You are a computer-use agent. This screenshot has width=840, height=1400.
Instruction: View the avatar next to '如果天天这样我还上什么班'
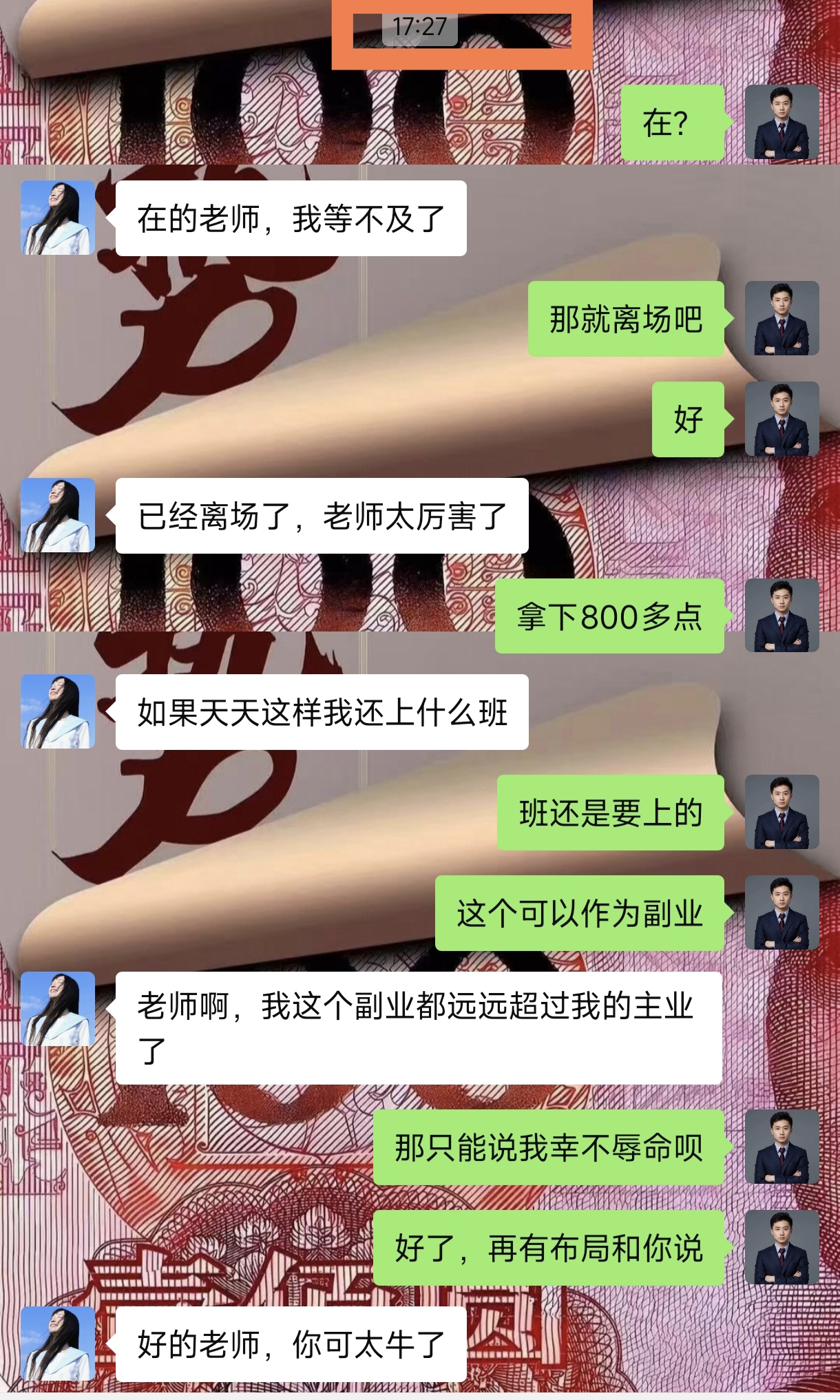click(58, 711)
